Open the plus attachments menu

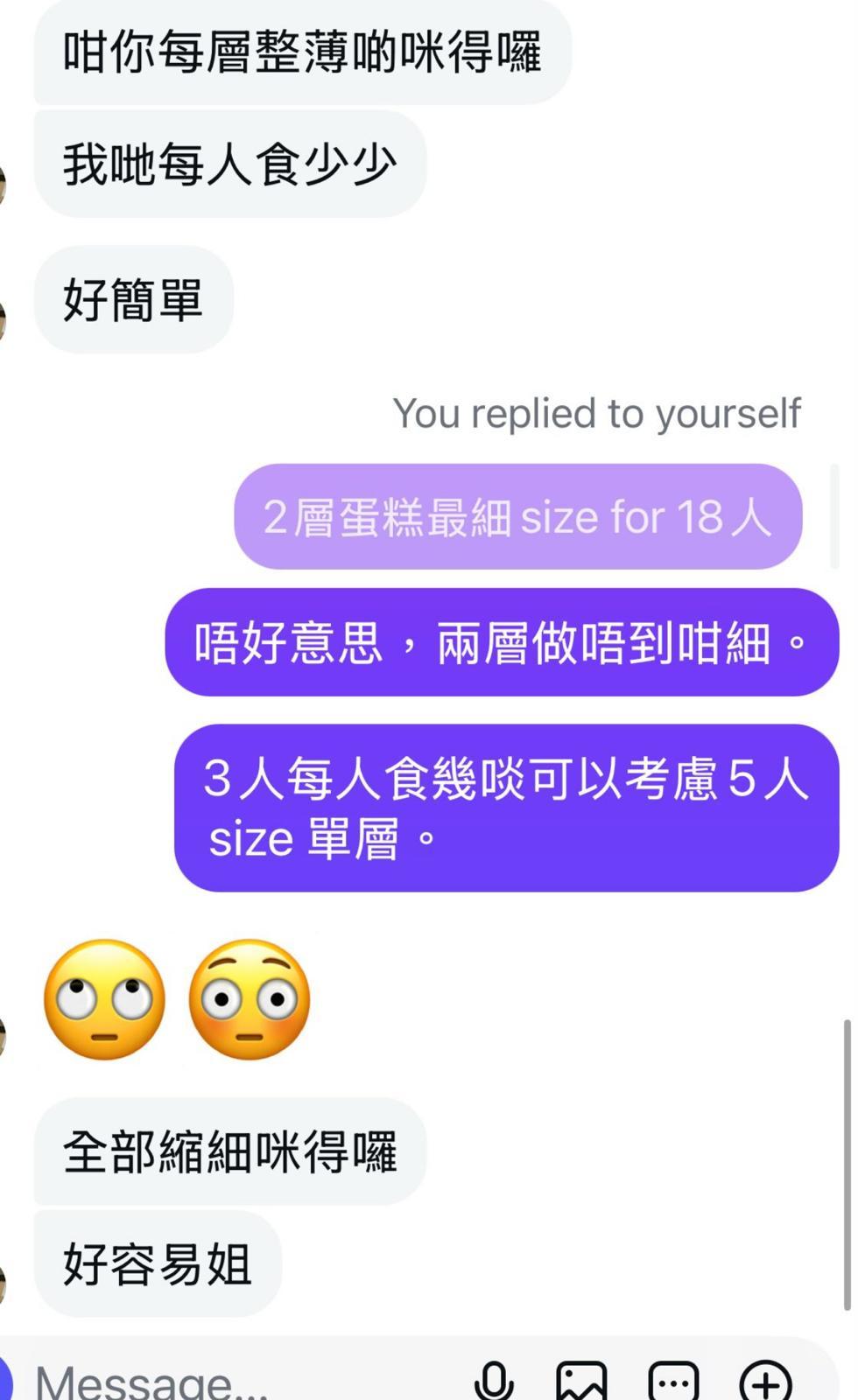coord(766,1381)
